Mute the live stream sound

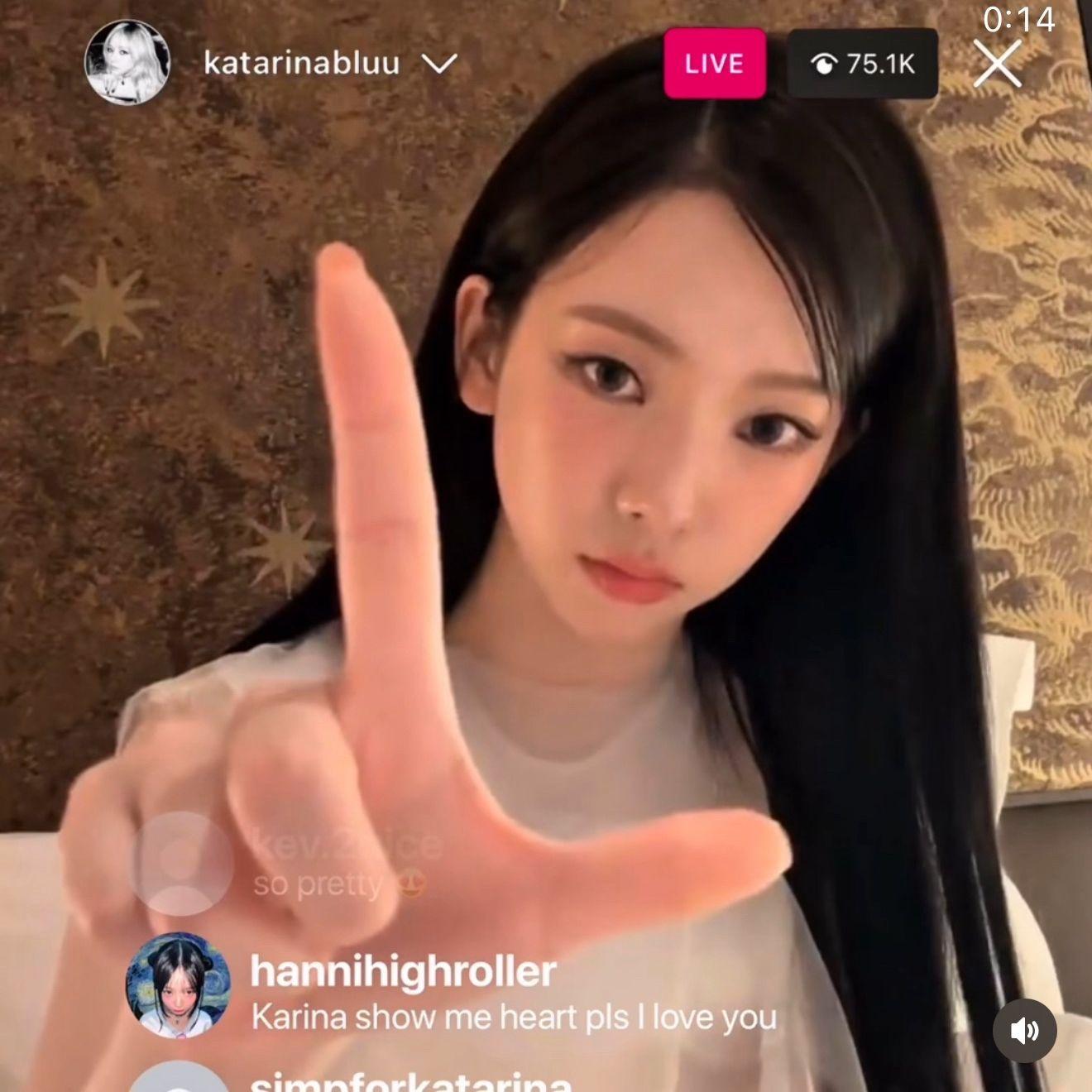pyautogui.click(x=1024, y=1031)
